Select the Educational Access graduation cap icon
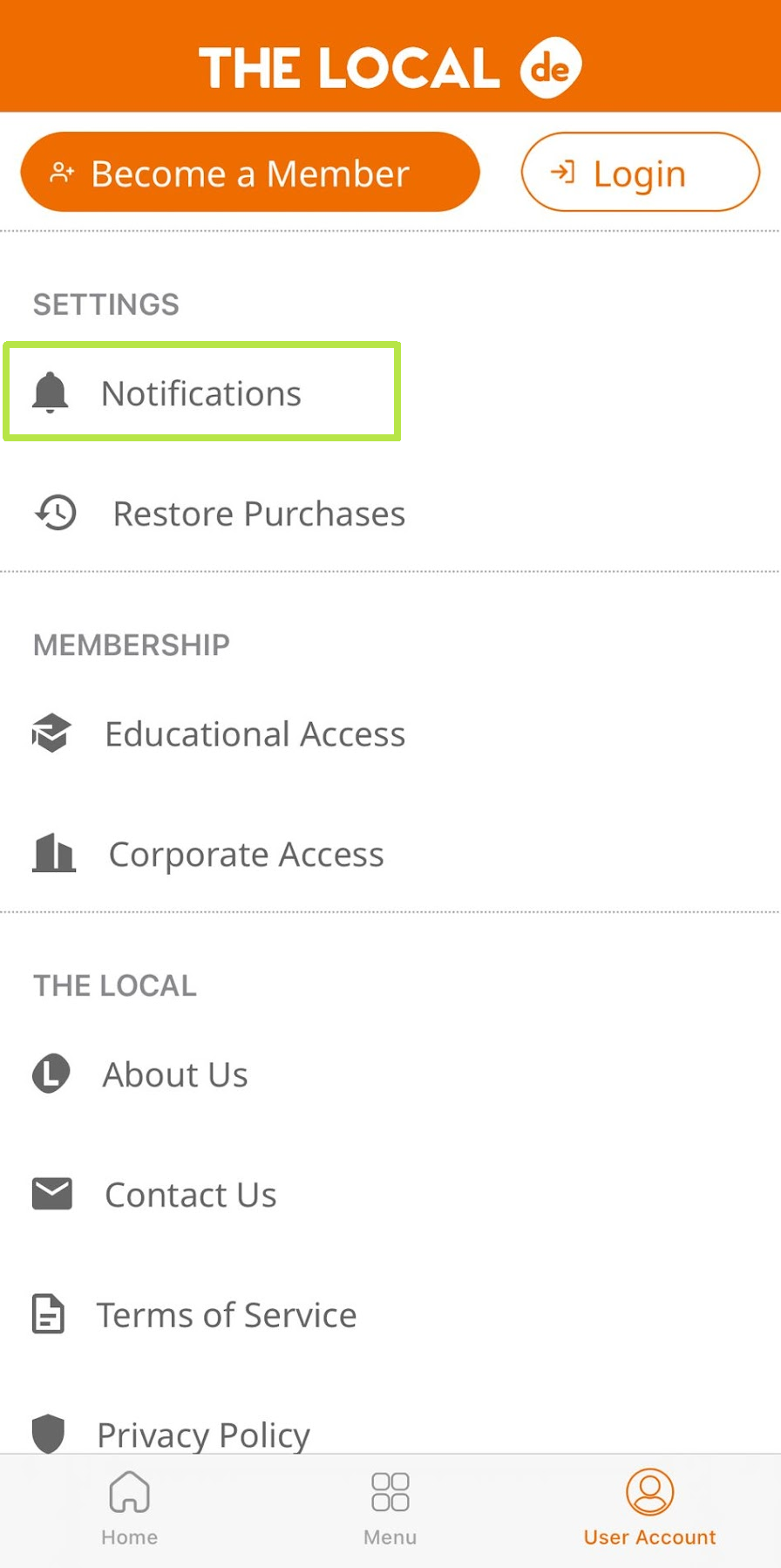This screenshot has height=1568, width=781. [x=51, y=733]
